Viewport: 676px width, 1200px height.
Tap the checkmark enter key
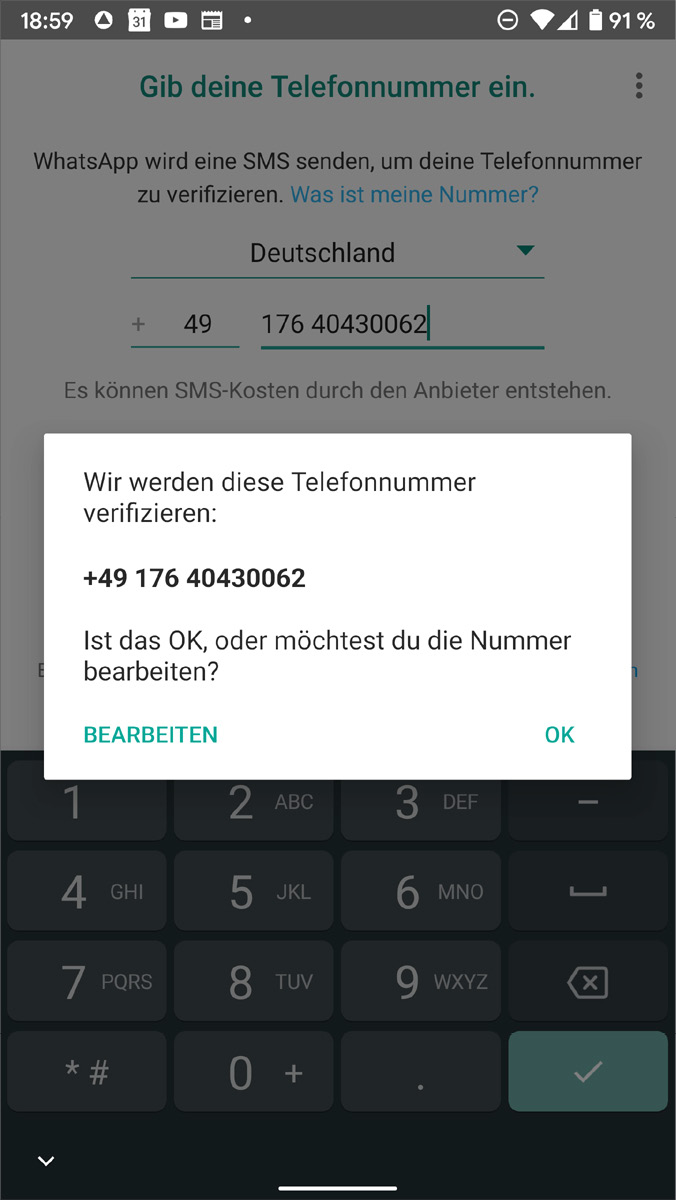coord(587,1072)
